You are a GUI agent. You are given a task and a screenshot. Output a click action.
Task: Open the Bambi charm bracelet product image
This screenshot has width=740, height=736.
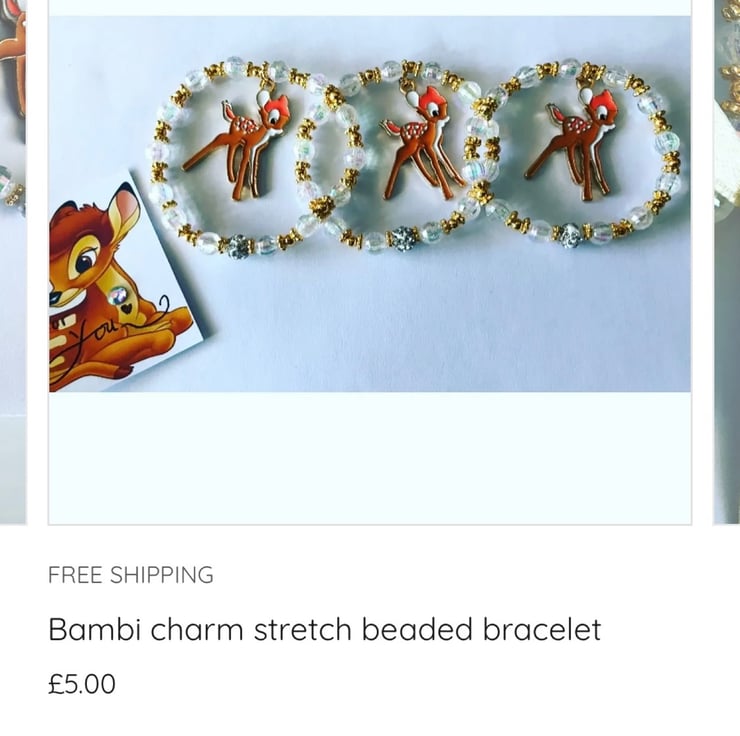[369, 203]
